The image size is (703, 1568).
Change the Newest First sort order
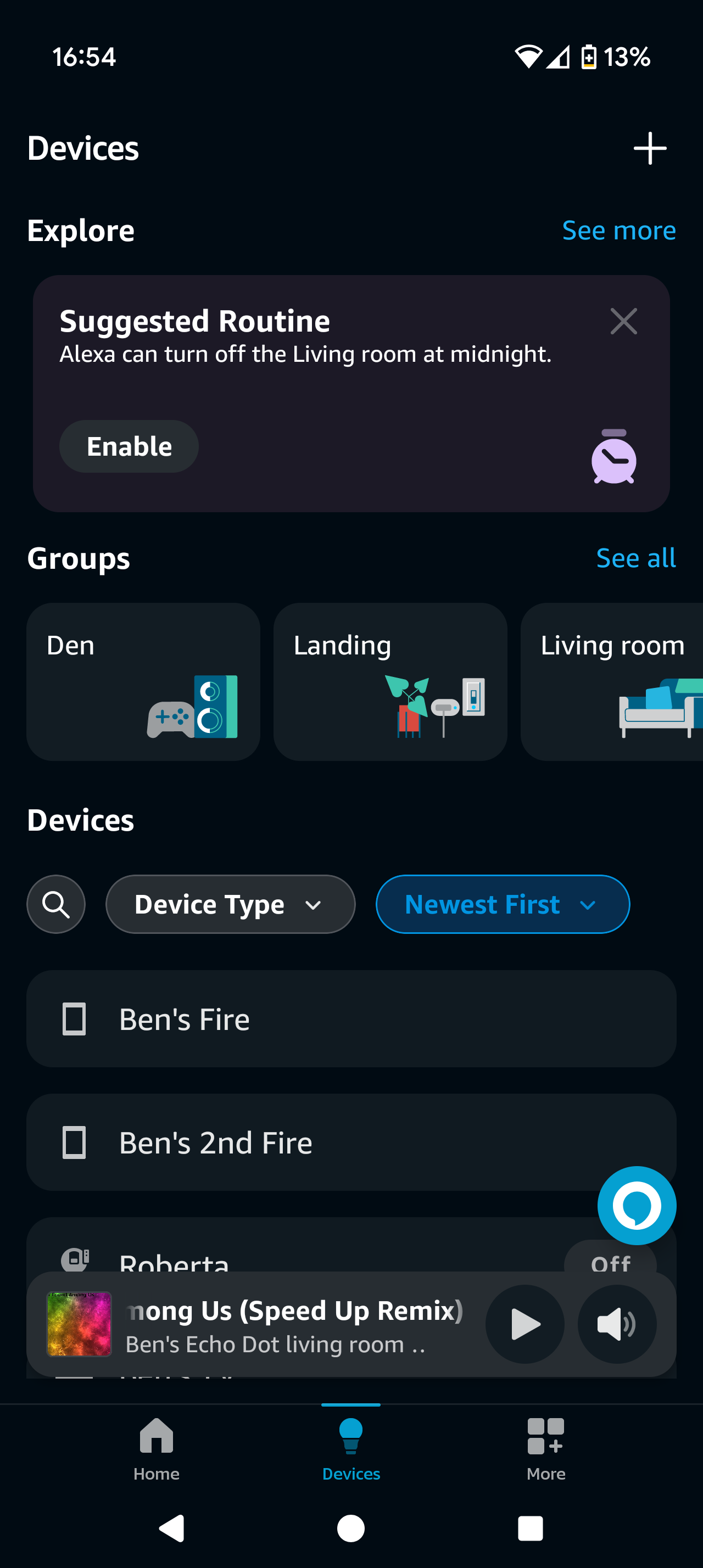502,905
